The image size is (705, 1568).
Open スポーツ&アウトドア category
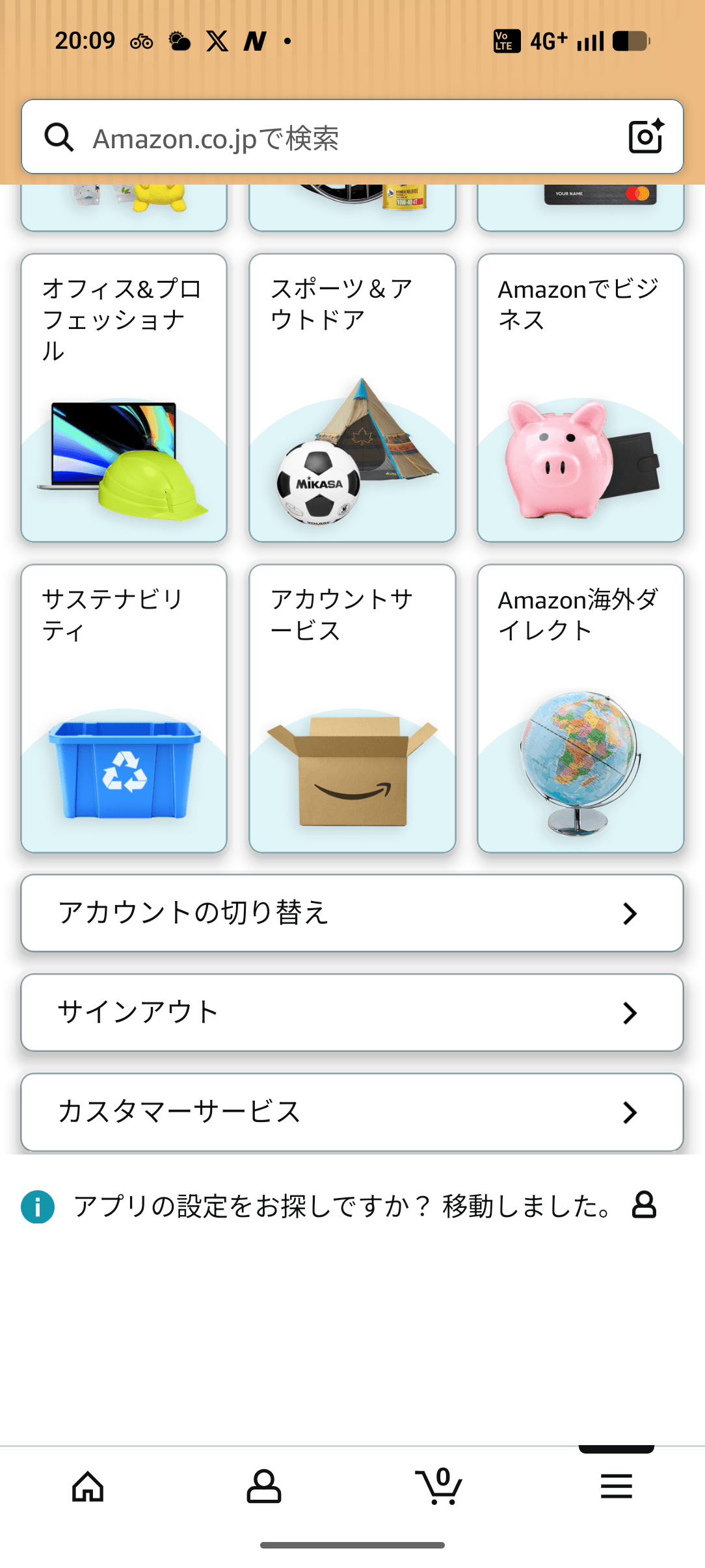(352, 398)
